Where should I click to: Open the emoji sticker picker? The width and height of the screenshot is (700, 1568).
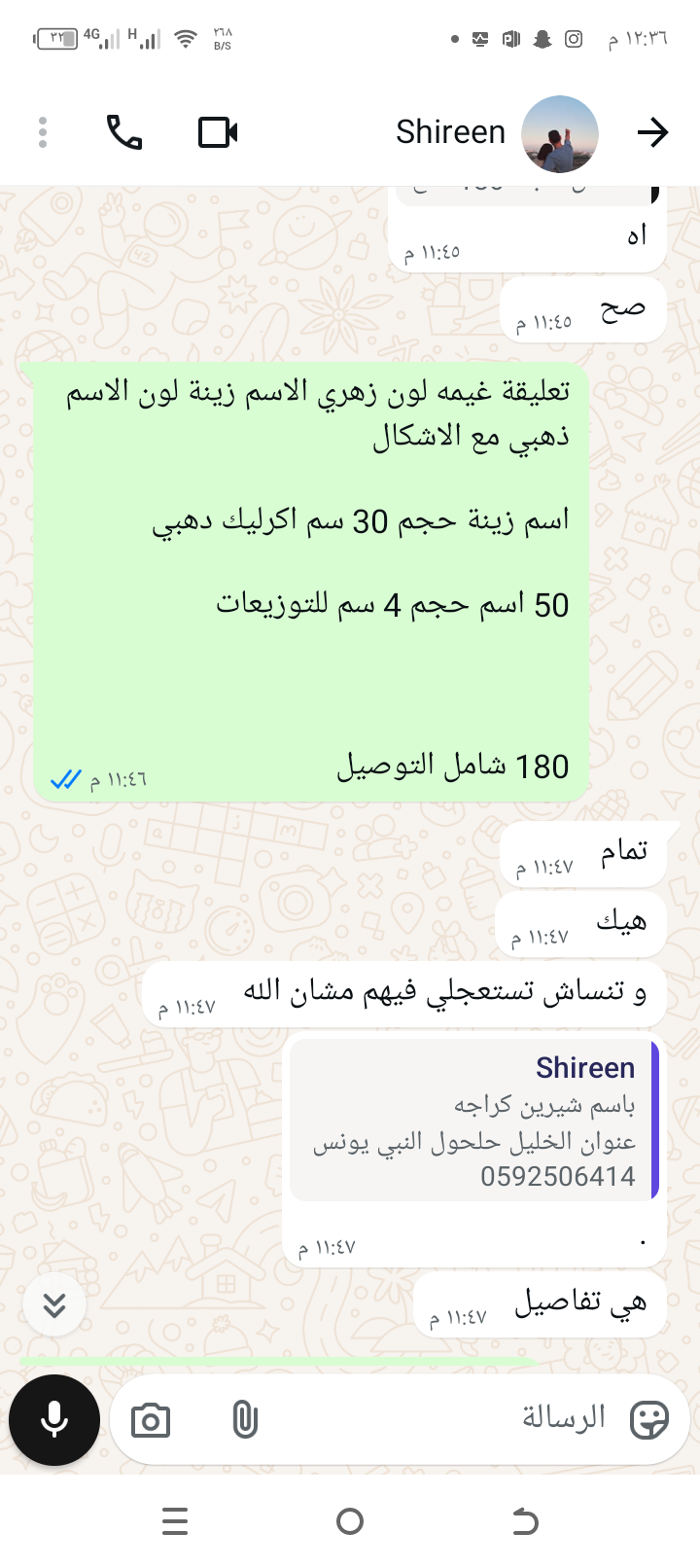coord(648,1420)
